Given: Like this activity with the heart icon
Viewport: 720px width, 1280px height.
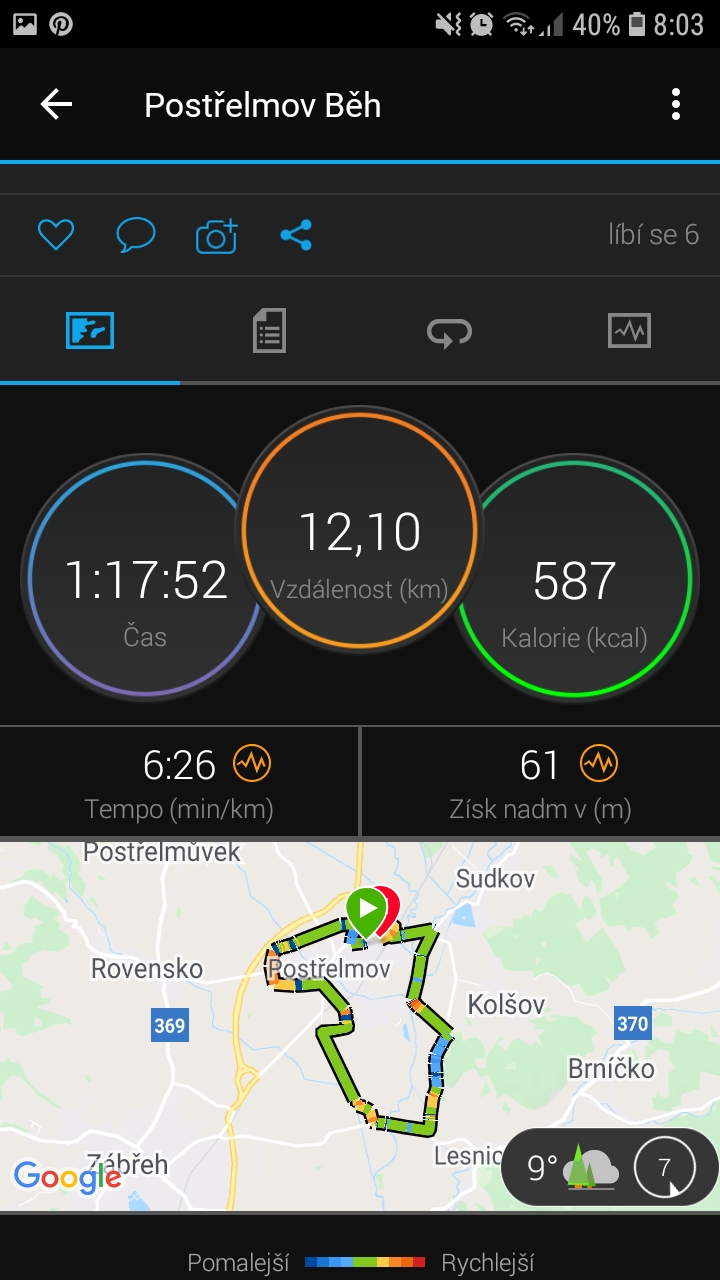Looking at the screenshot, I should click(56, 235).
